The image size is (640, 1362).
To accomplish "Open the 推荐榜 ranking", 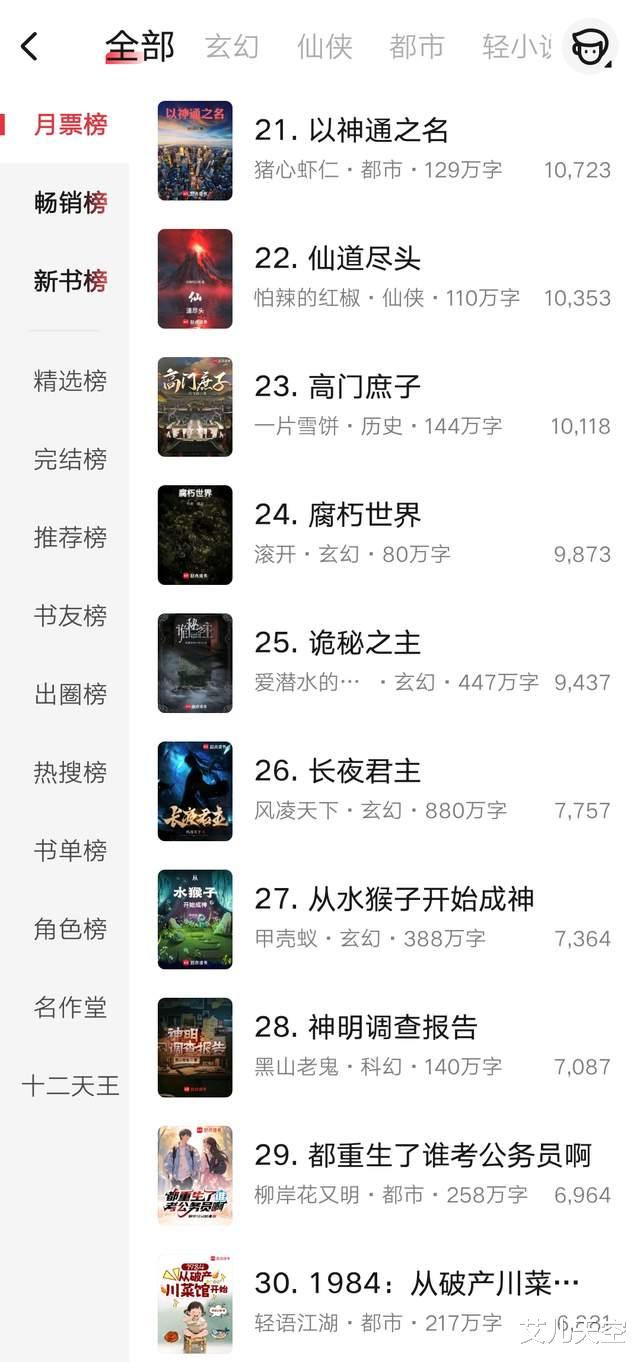I will [70, 537].
